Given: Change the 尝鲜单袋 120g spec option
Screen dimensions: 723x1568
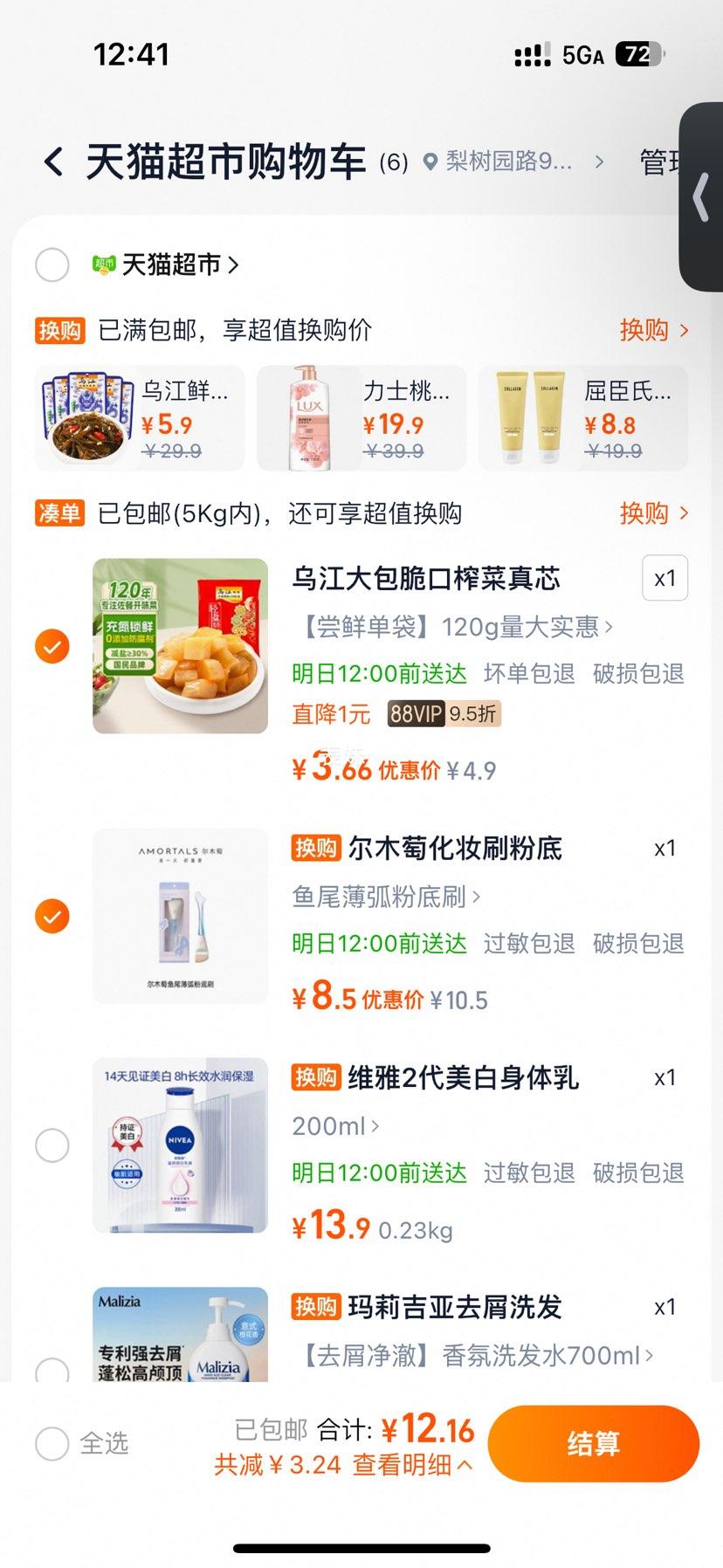Looking at the screenshot, I should coord(452,627).
